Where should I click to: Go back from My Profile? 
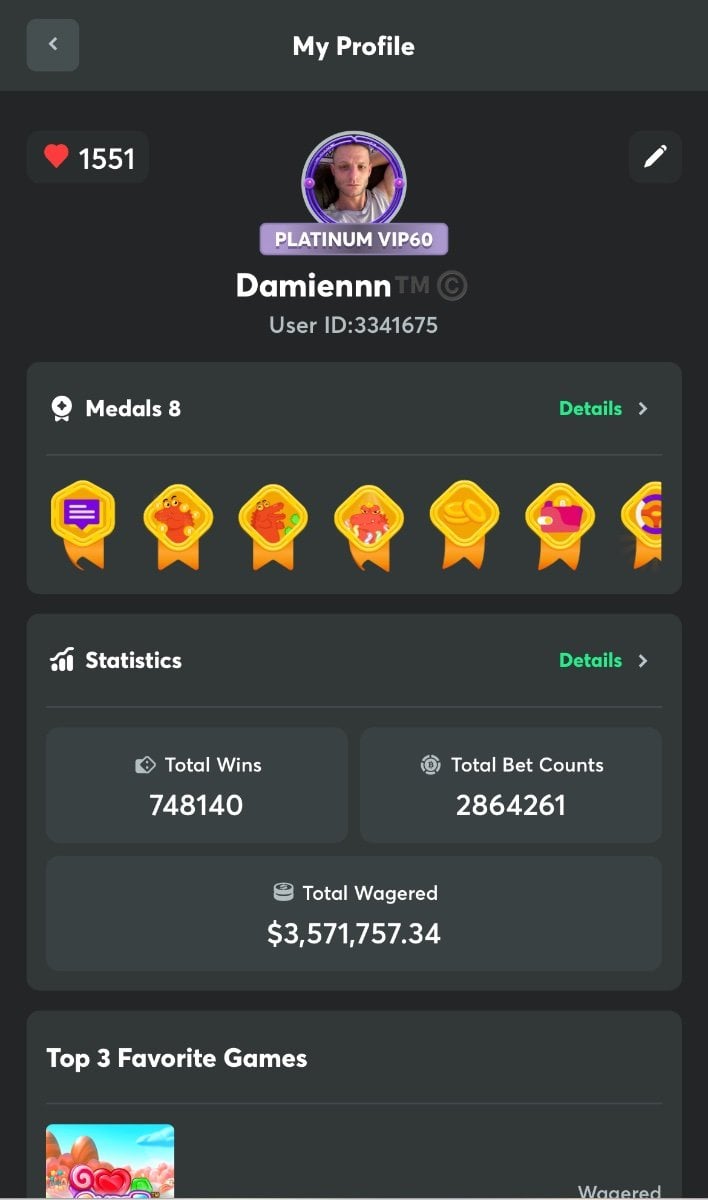53,45
